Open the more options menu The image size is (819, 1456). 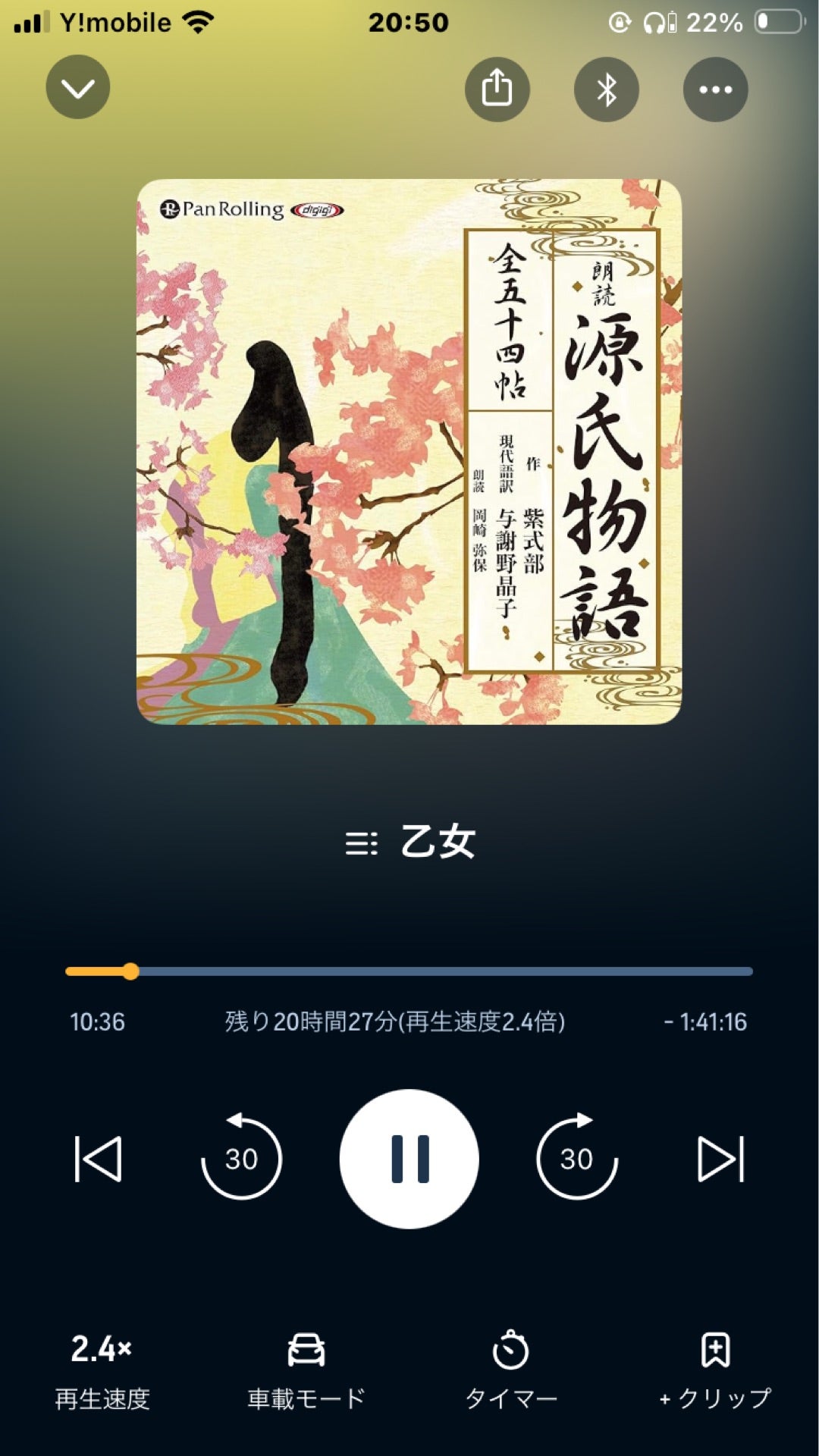pos(714,89)
